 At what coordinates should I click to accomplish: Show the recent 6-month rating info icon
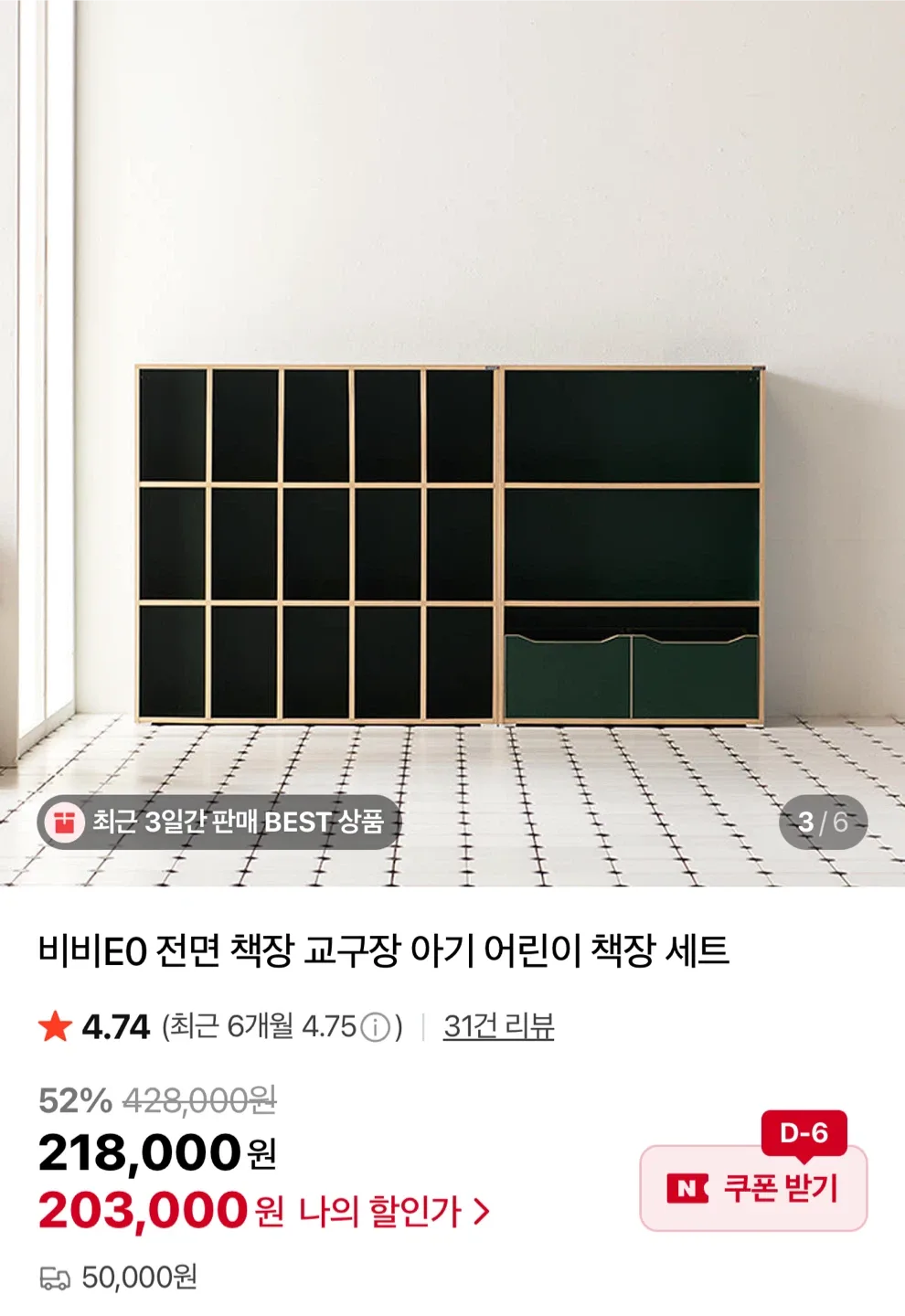click(375, 1028)
